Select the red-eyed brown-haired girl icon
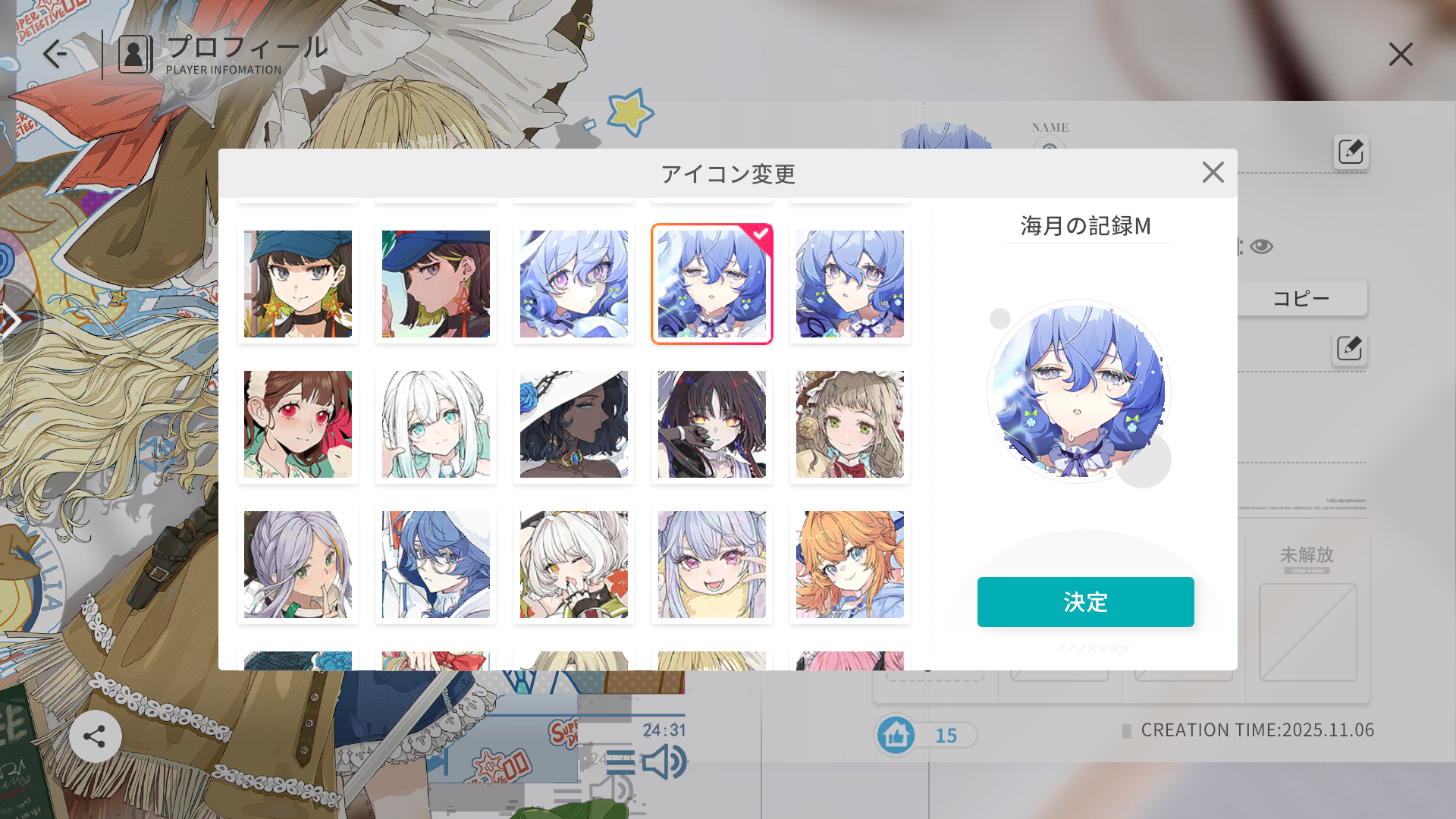1456x819 pixels. point(298,424)
